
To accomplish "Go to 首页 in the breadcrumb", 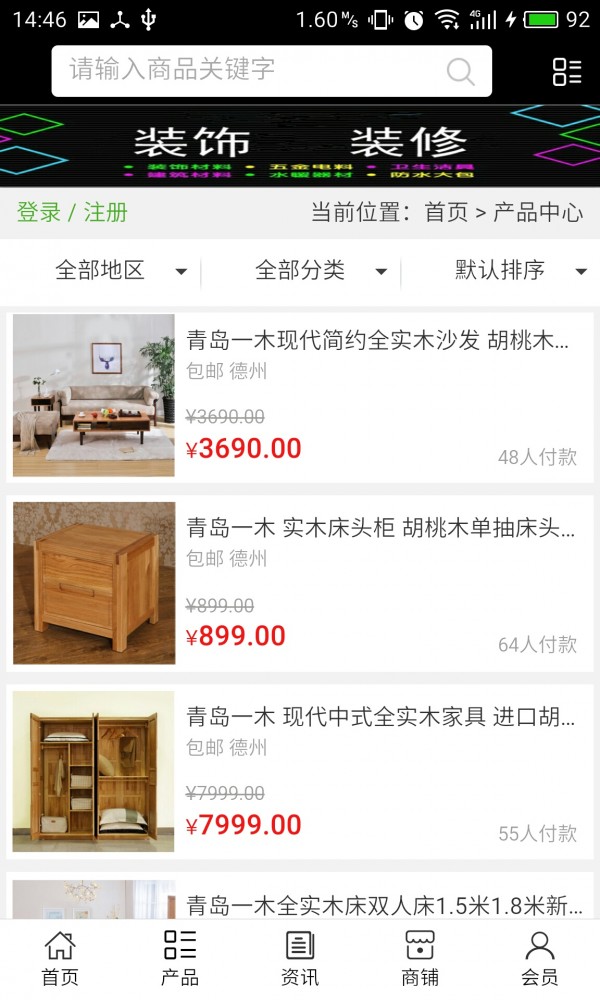I will (x=446, y=212).
